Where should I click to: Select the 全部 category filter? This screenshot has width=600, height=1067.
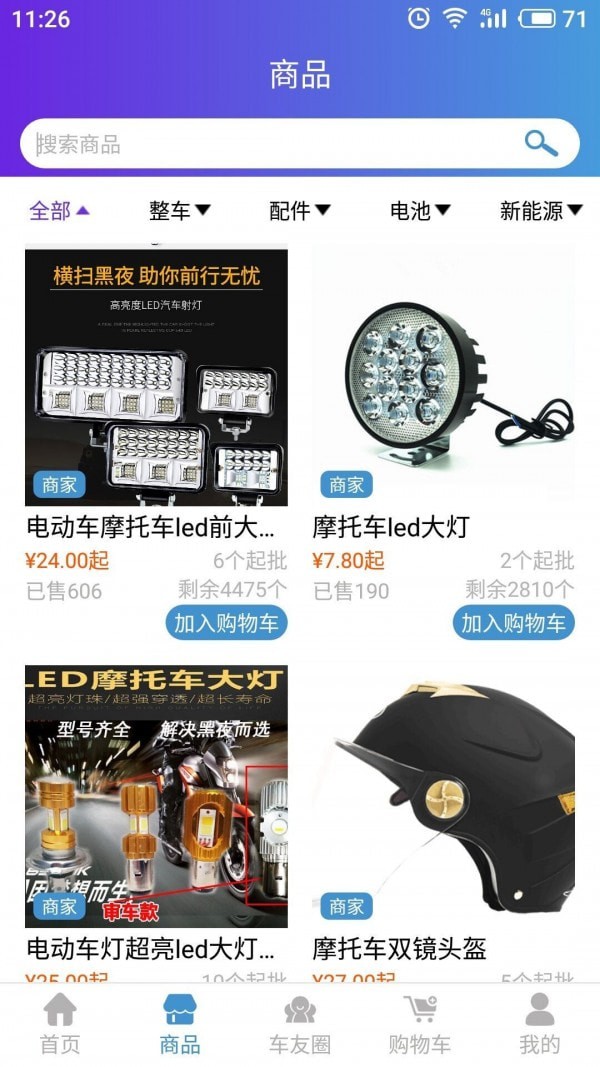[x=59, y=211]
